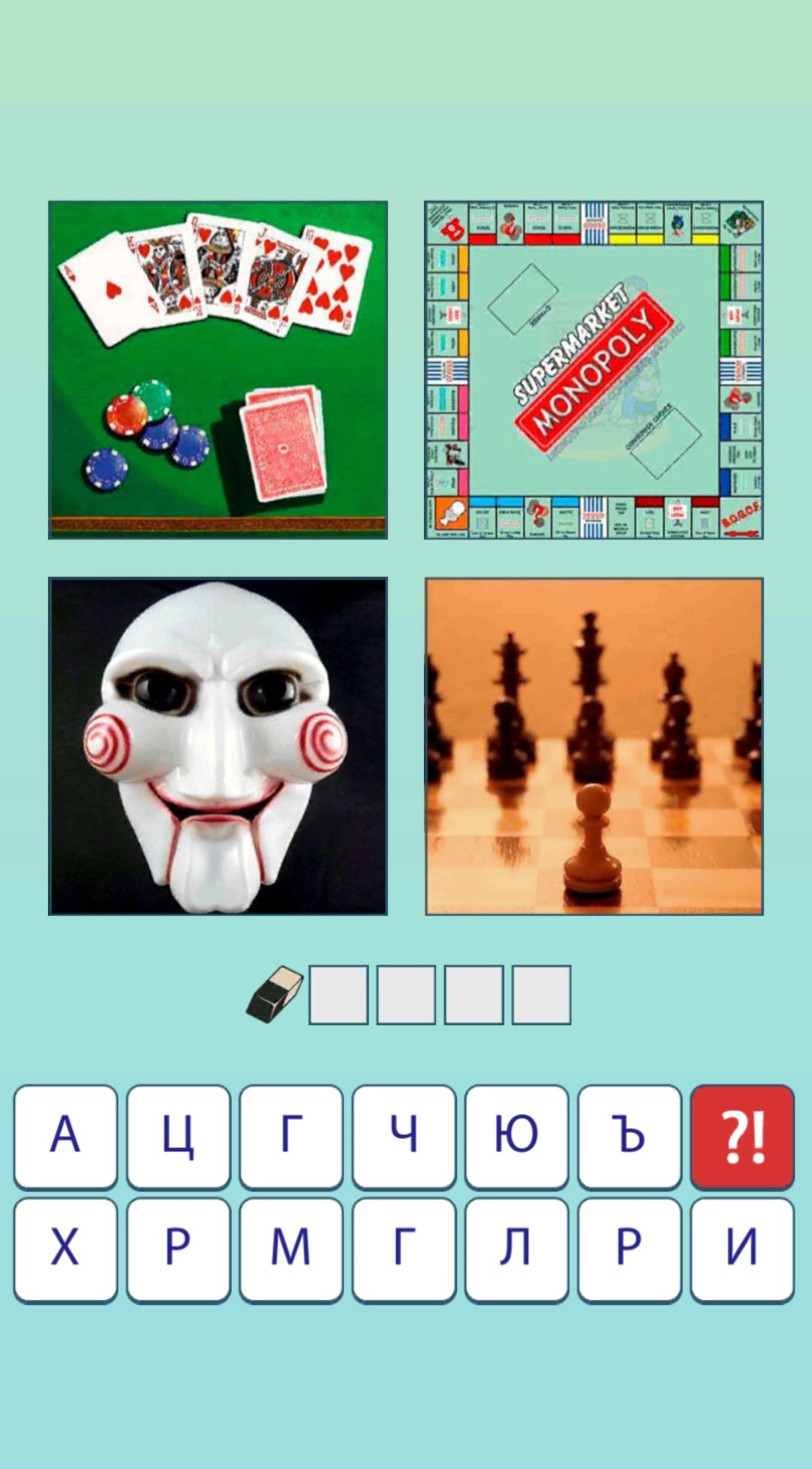Enlarge the poker cards picture

point(218,369)
